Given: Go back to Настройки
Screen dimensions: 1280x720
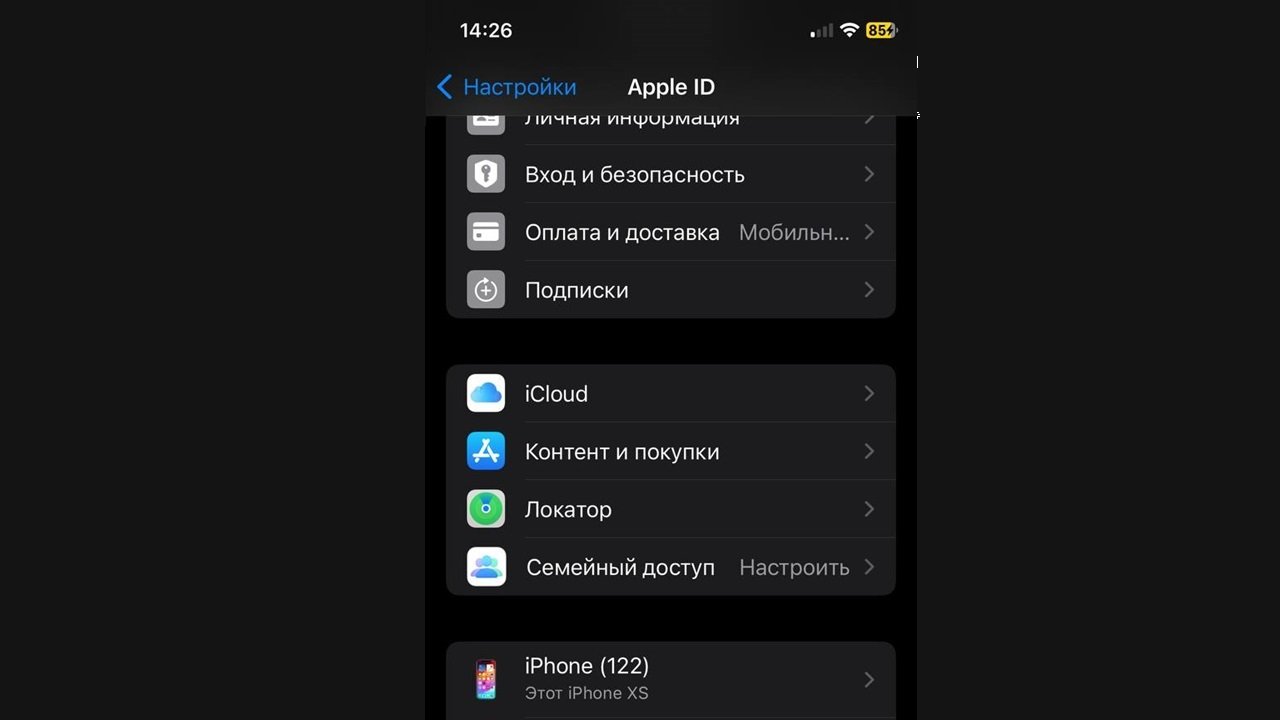Looking at the screenshot, I should tap(507, 87).
